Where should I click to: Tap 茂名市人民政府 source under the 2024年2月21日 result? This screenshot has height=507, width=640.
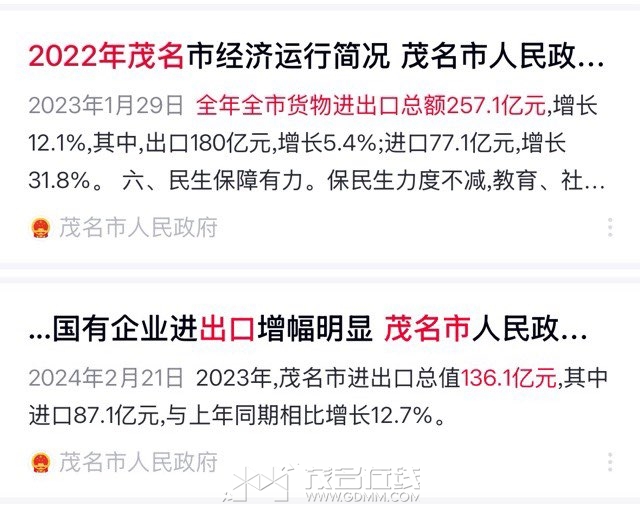[x=138, y=462]
